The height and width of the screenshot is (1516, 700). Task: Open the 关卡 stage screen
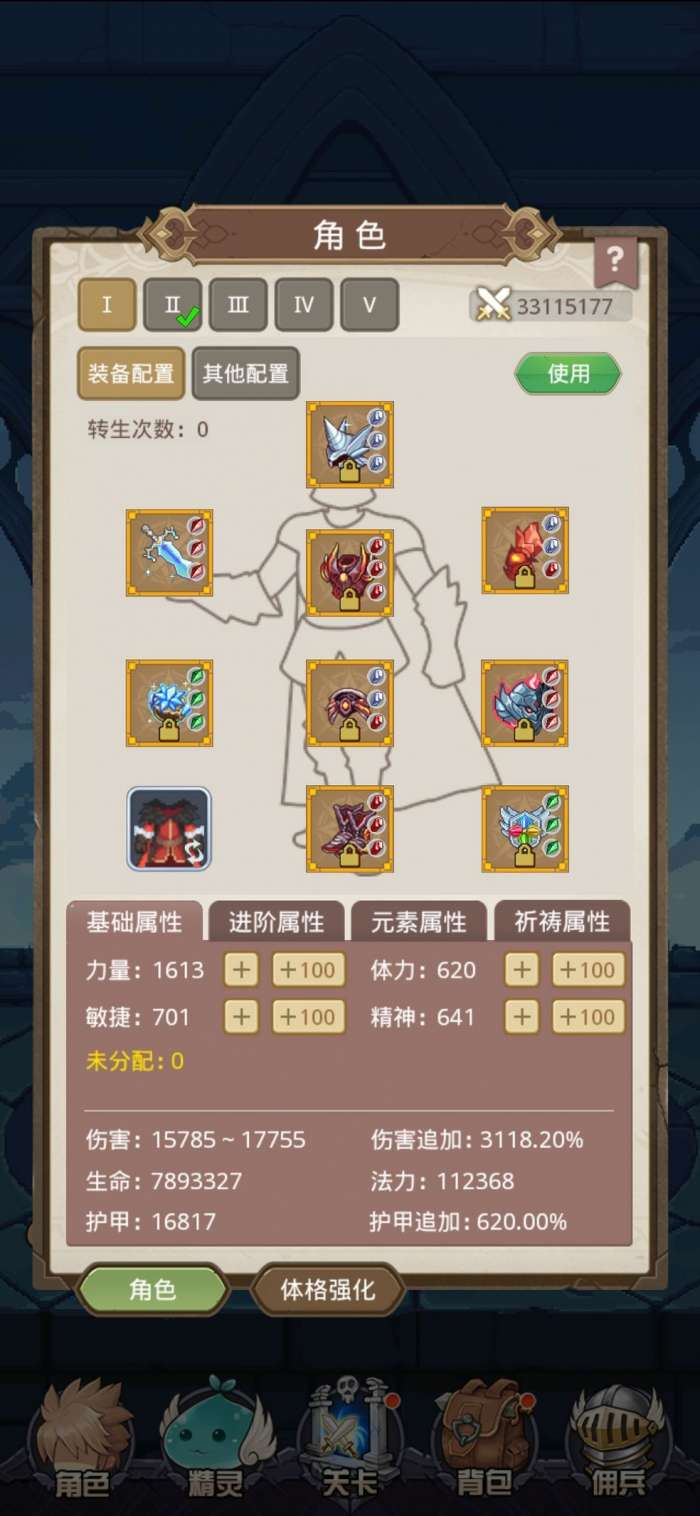coord(350,1440)
